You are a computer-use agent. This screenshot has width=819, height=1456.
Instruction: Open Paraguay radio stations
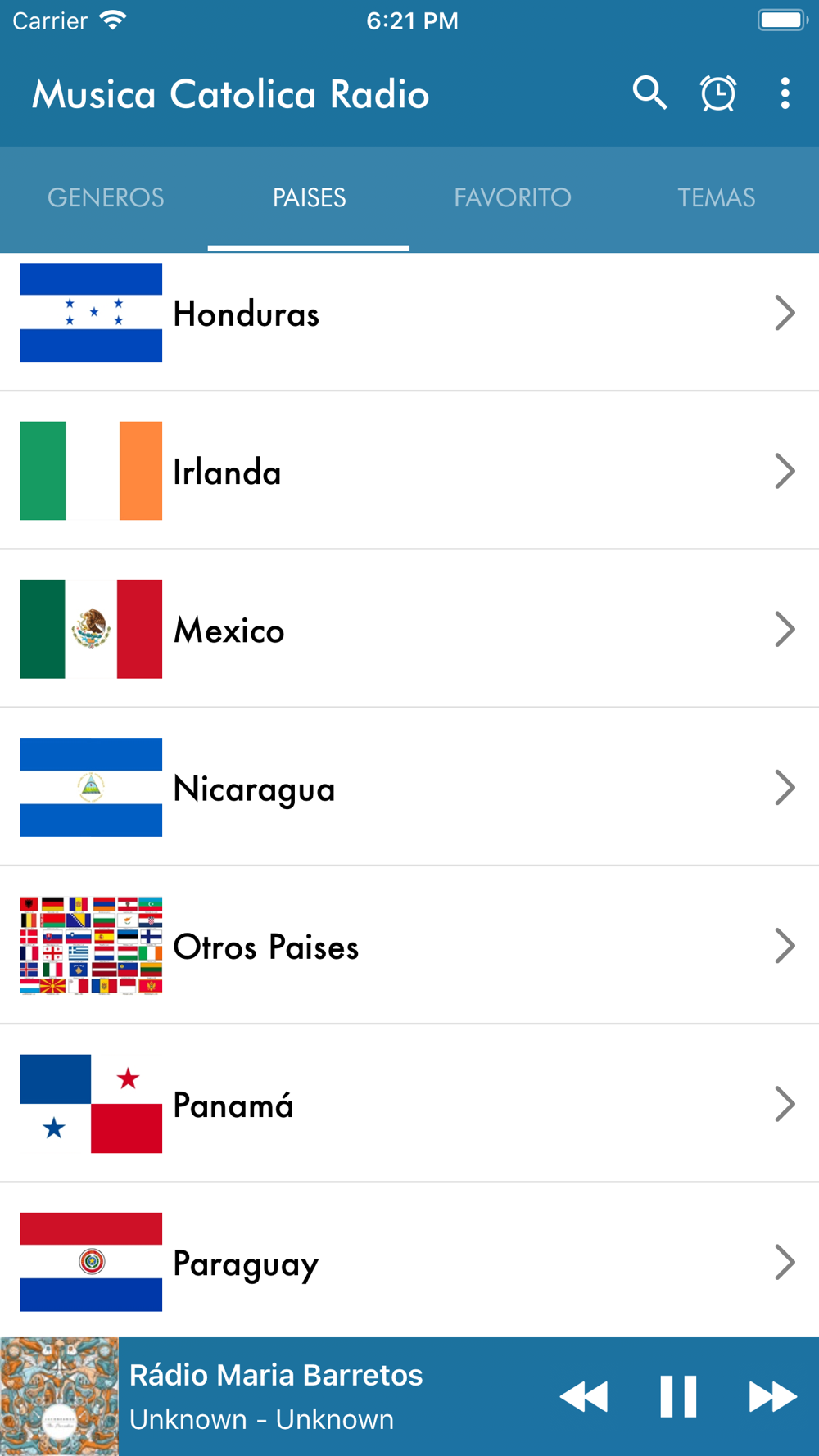[409, 1262]
